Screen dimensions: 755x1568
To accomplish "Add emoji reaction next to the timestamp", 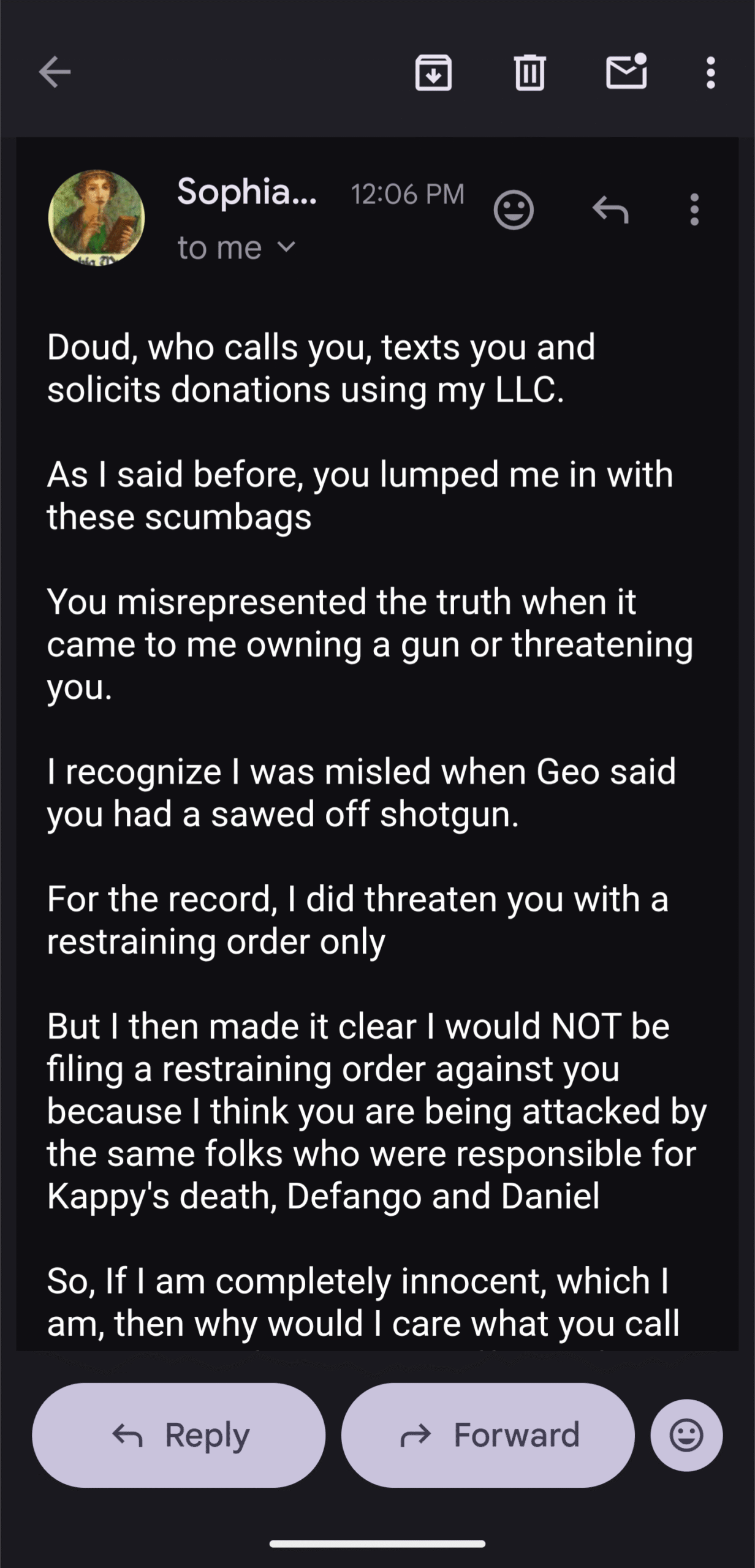I will click(x=514, y=210).
